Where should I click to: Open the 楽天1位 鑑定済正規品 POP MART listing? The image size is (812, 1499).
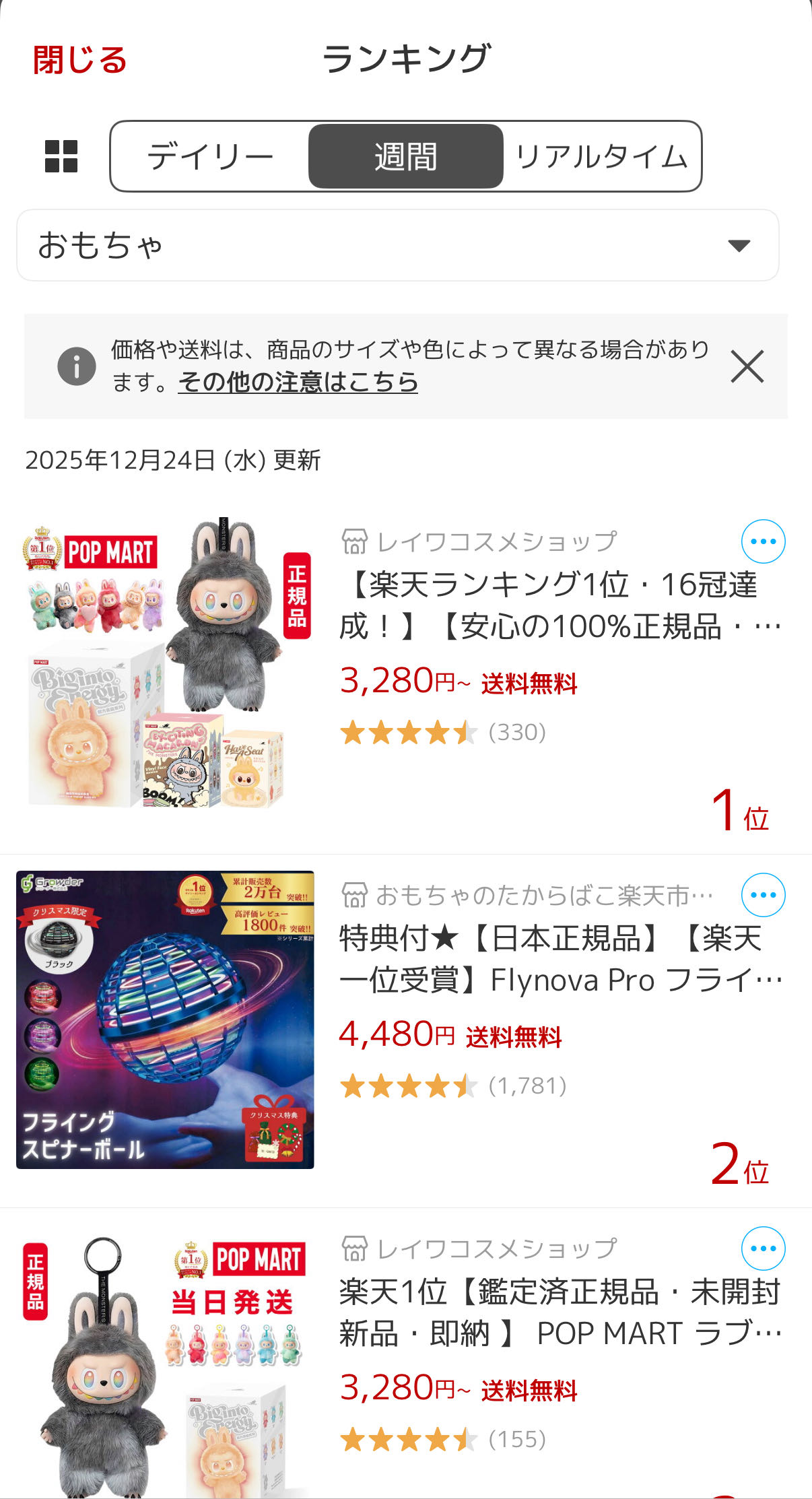559,1312
